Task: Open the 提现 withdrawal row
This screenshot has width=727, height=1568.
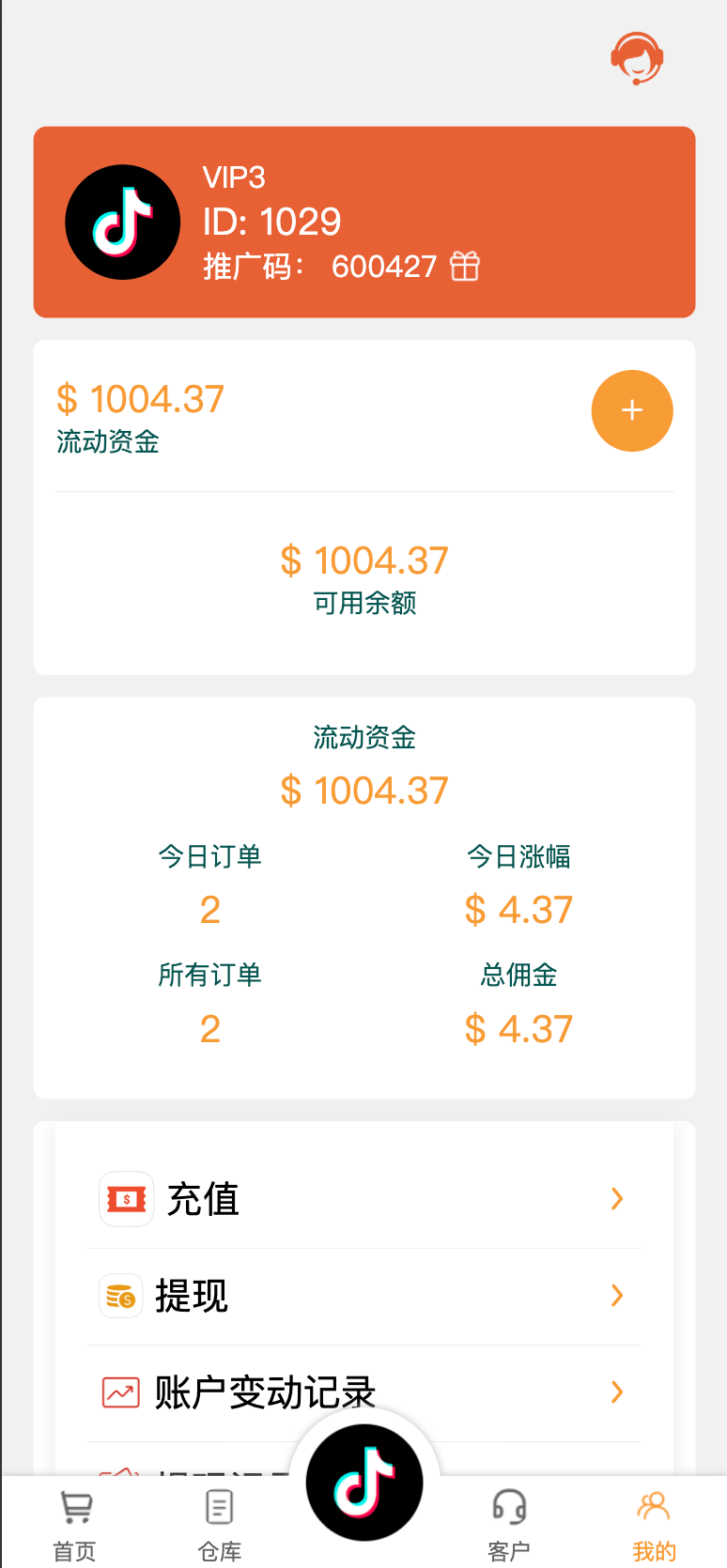Action: point(364,1296)
